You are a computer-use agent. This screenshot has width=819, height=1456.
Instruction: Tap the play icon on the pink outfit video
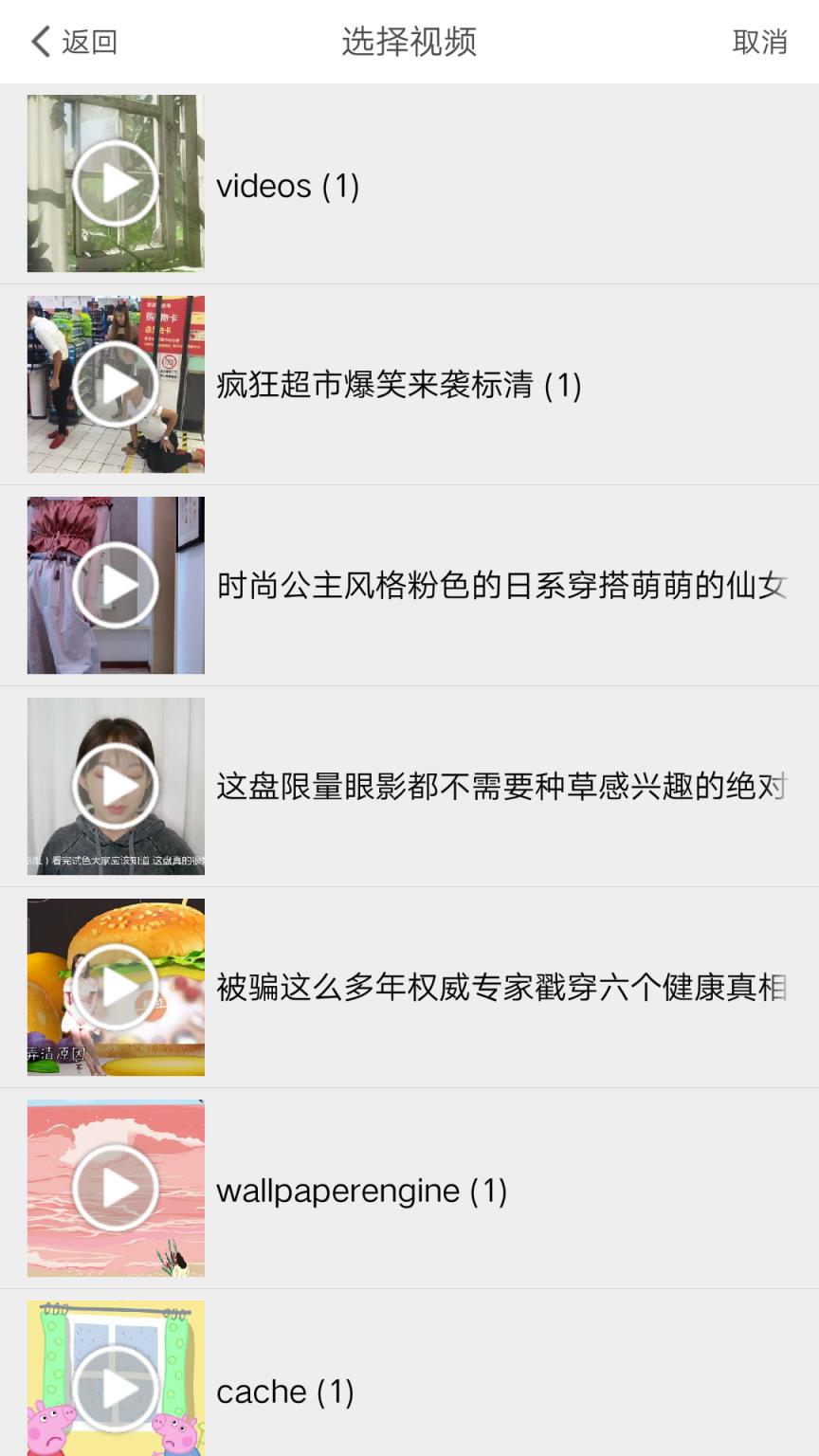(x=115, y=585)
